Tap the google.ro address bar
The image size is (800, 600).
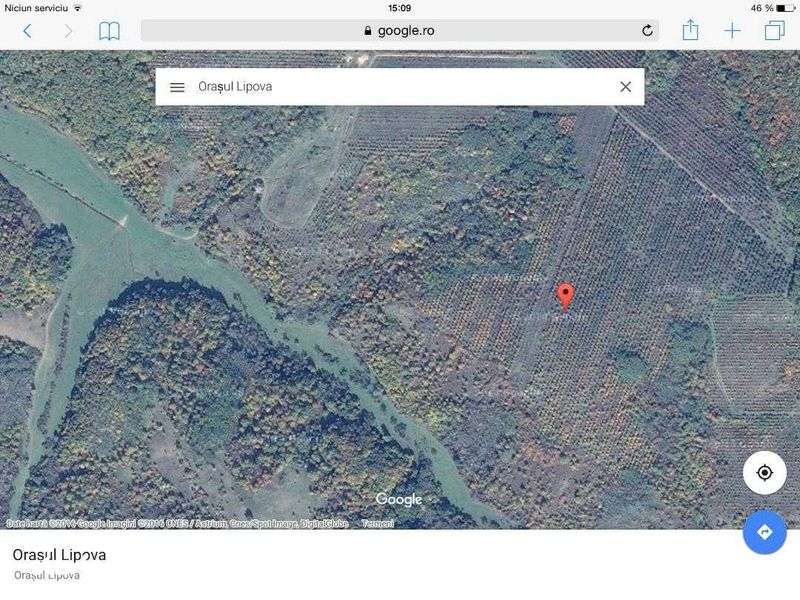coord(398,31)
